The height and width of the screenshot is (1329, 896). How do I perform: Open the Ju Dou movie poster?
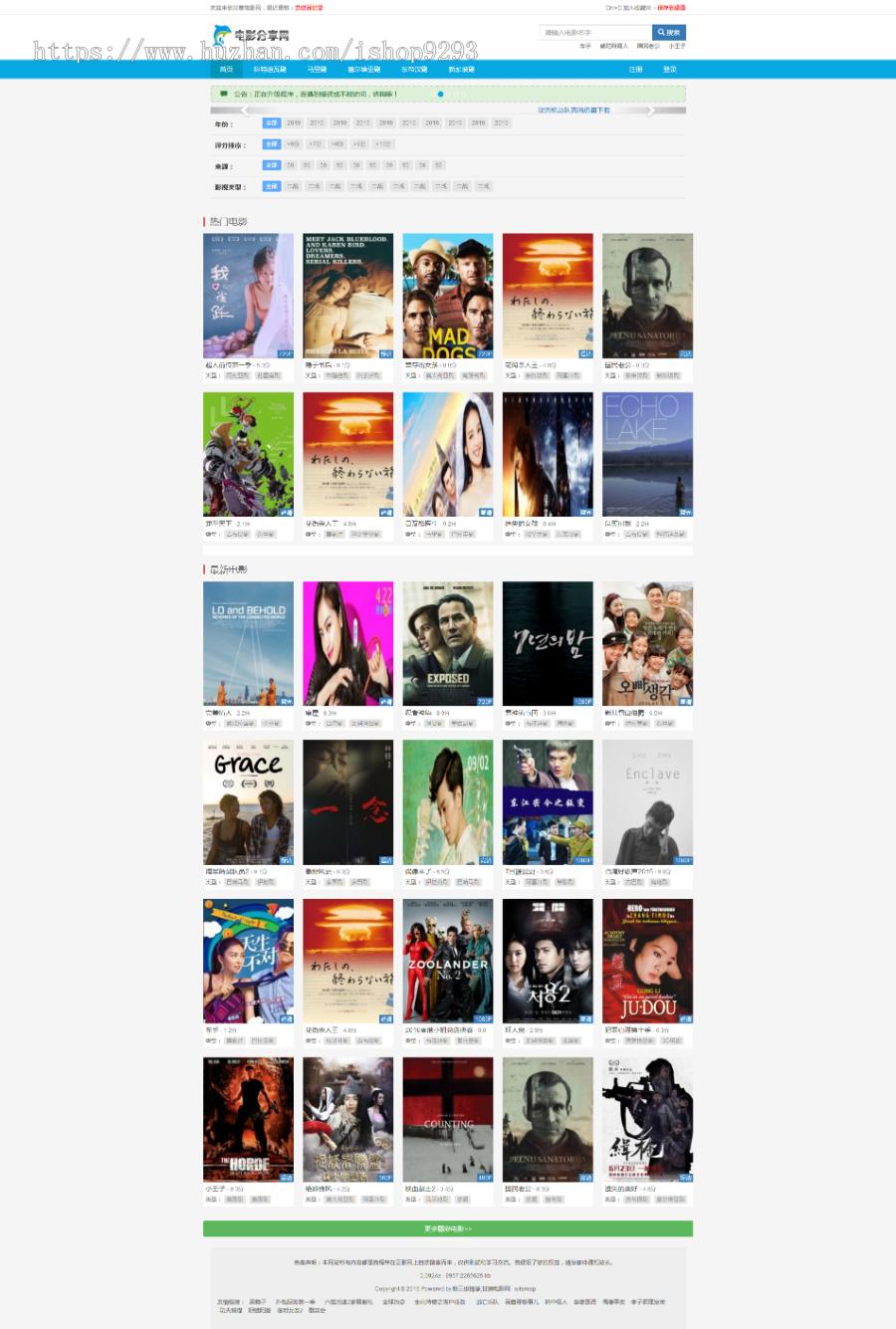click(647, 961)
